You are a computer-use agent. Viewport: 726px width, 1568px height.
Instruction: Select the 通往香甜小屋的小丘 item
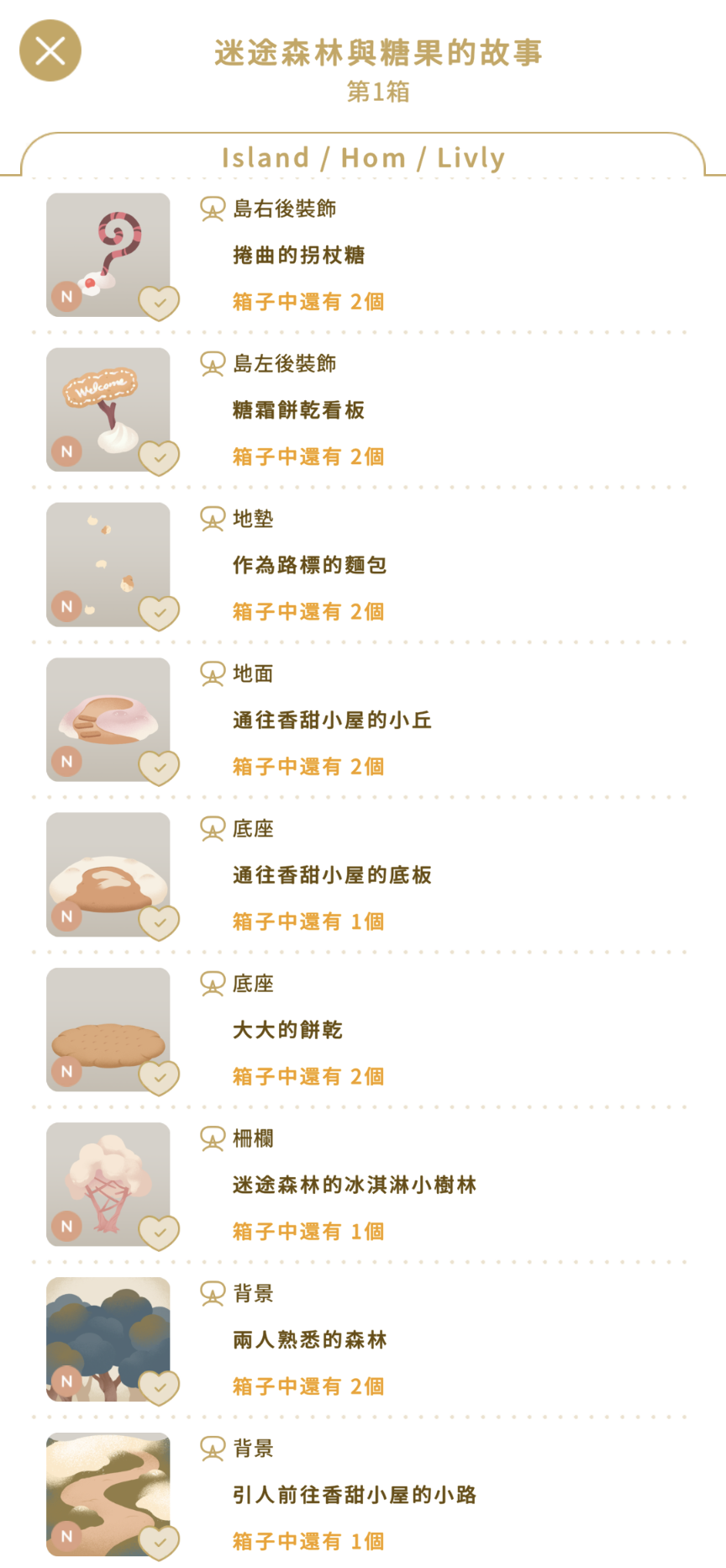108,720
